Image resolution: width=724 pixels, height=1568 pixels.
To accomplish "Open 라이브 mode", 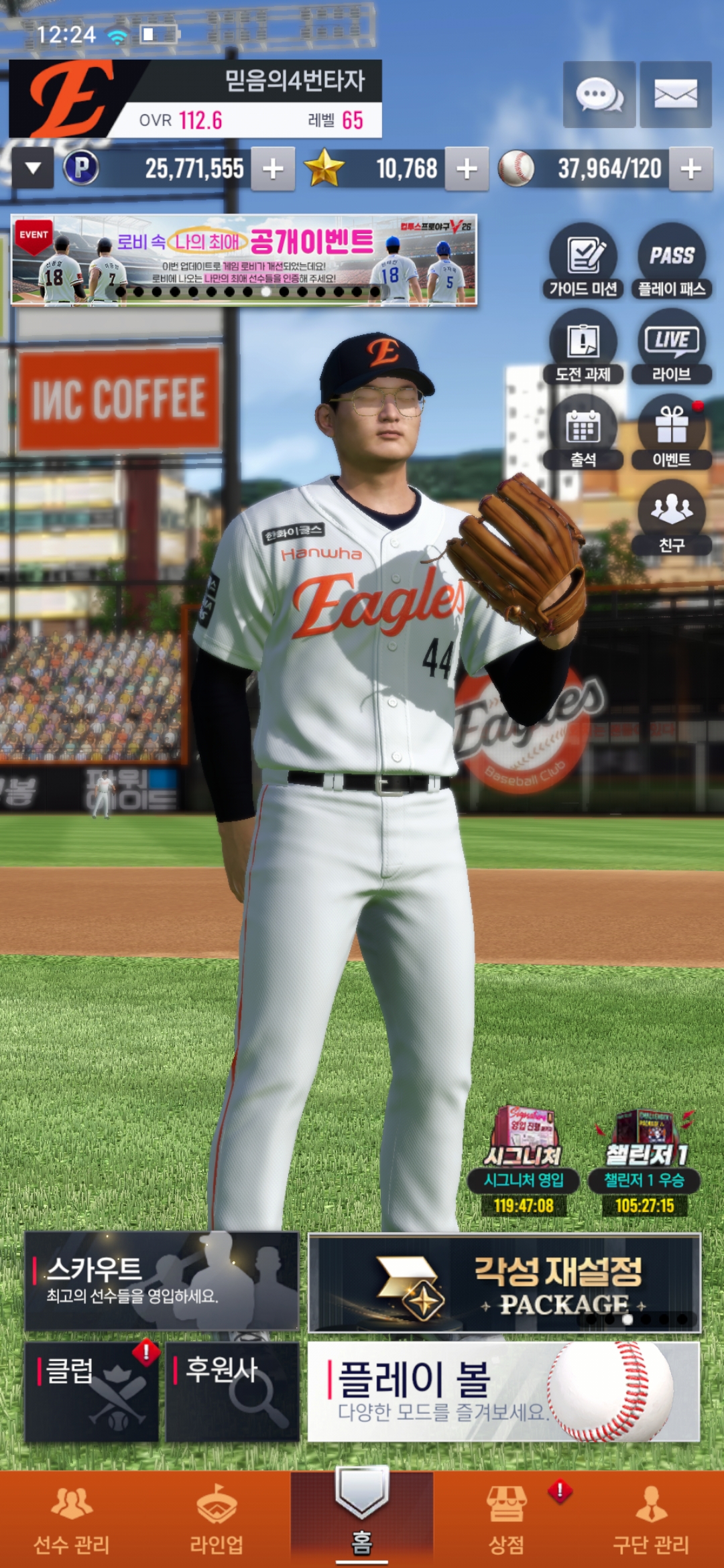I will [671, 346].
